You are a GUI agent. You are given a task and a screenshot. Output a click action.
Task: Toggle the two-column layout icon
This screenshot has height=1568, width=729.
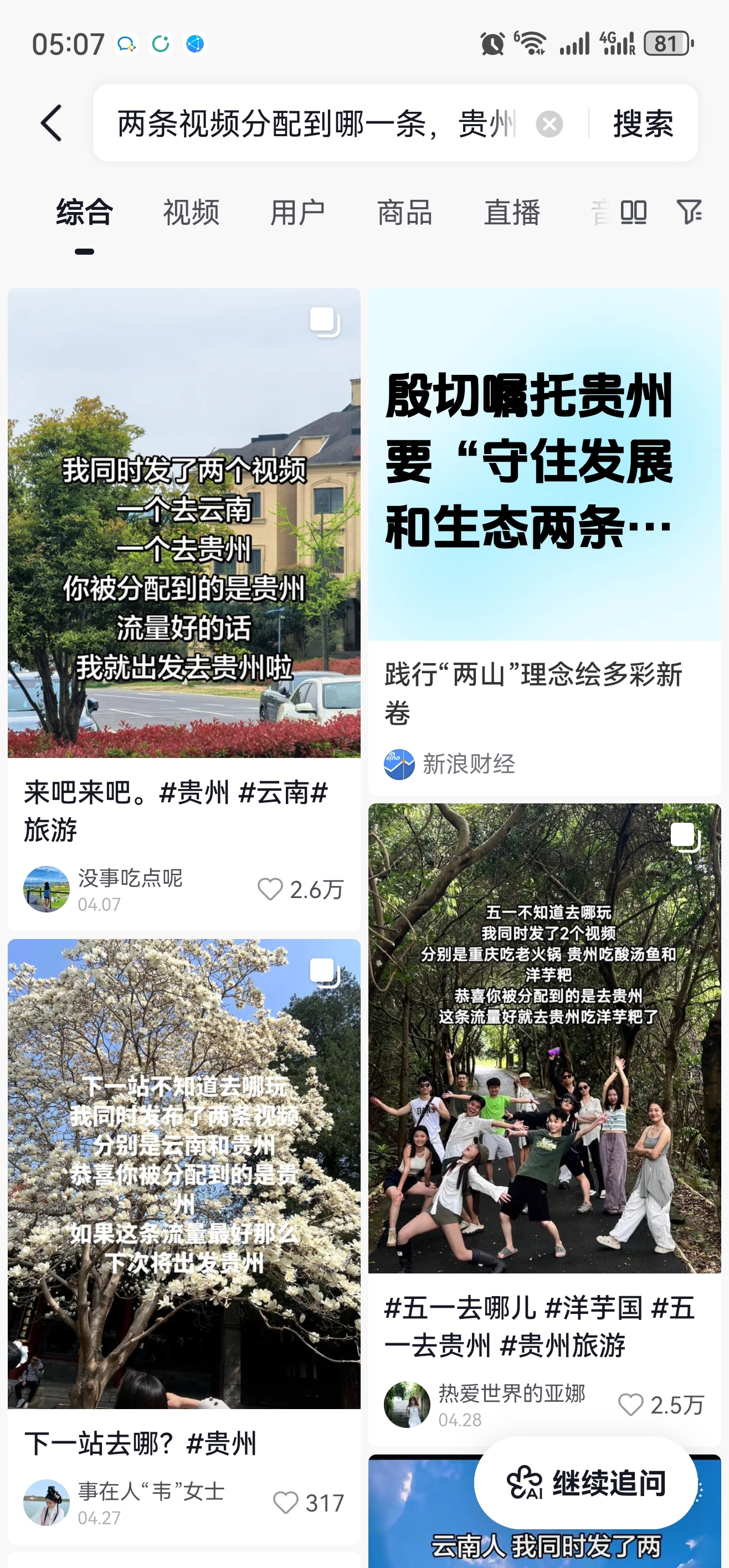(633, 213)
